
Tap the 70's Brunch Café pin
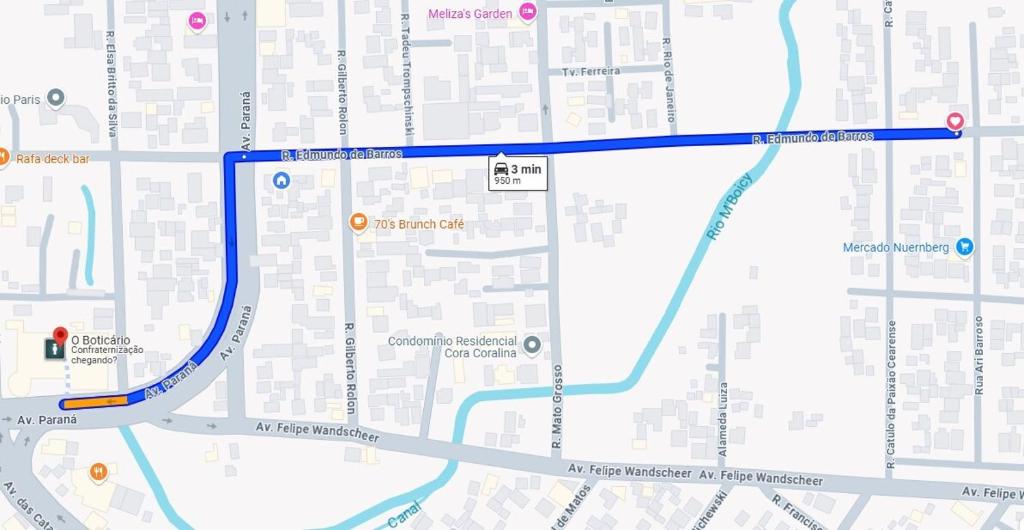358,222
